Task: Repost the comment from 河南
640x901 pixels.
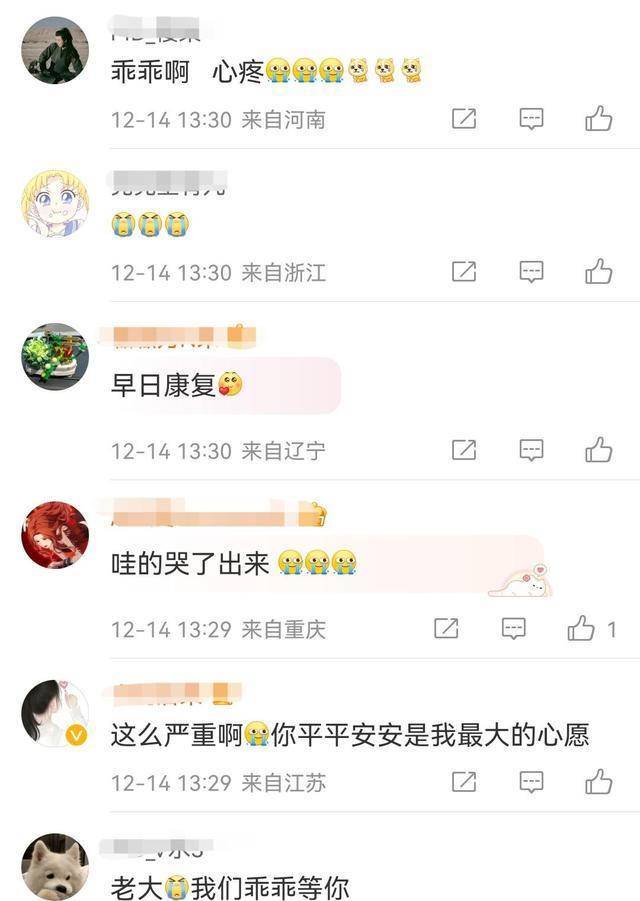Action: (x=464, y=119)
